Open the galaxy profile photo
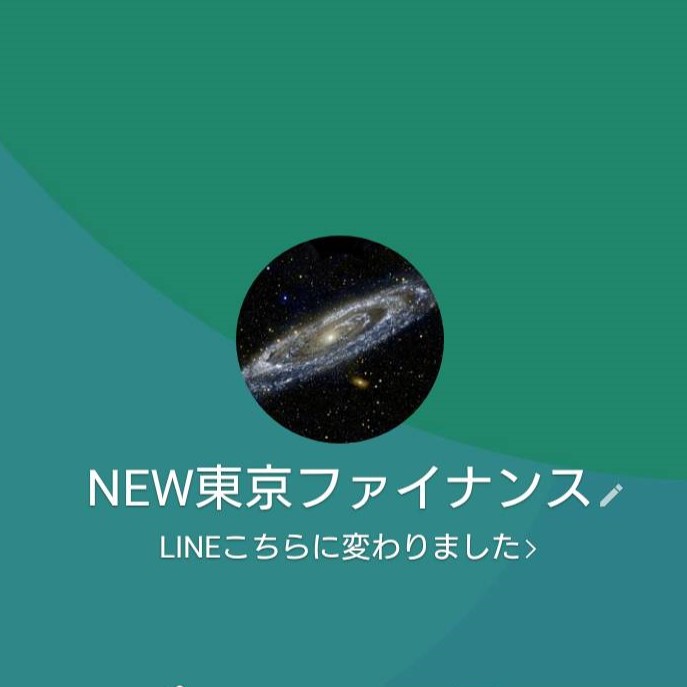This screenshot has width=687, height=687. tap(340, 338)
